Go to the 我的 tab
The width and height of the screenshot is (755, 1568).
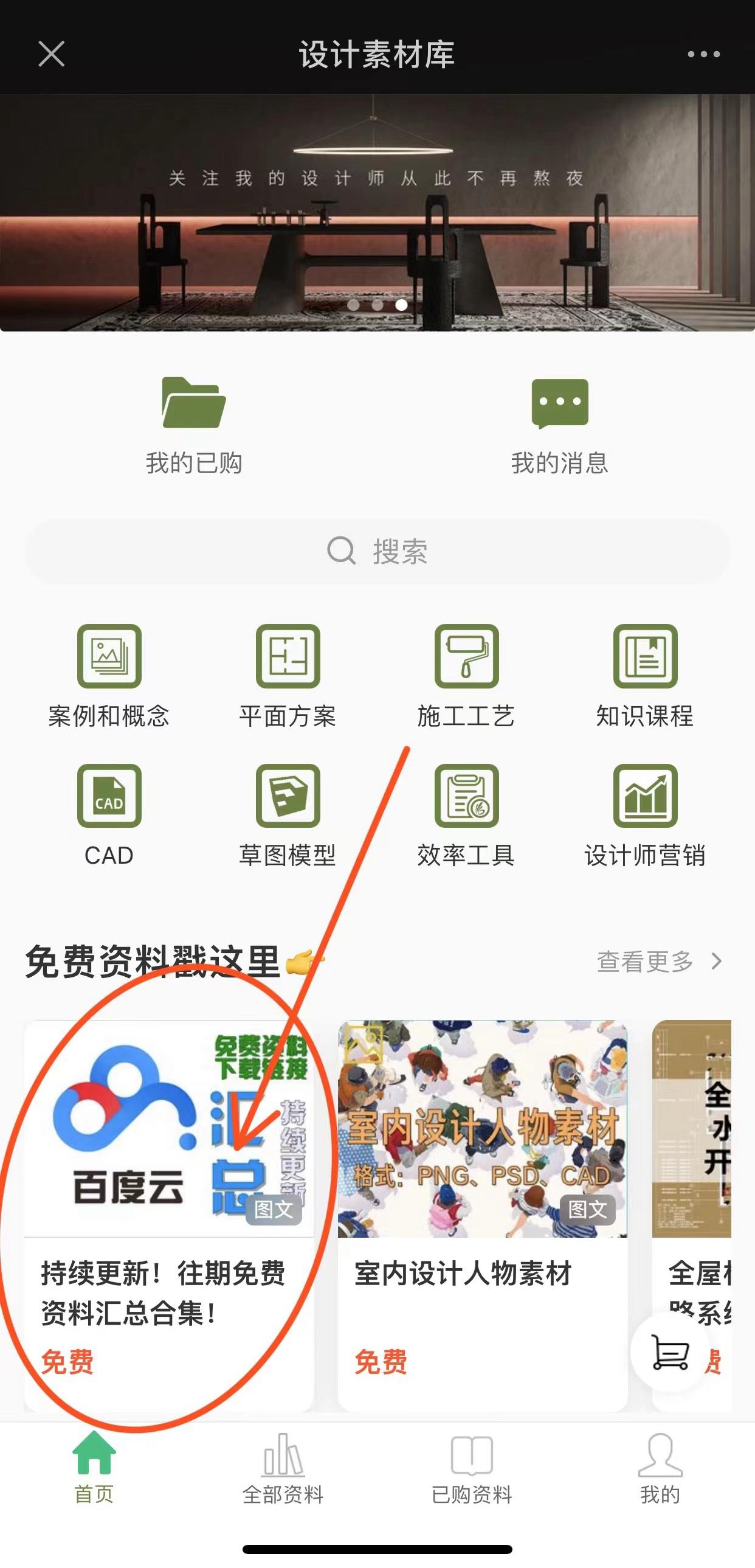(x=660, y=1468)
